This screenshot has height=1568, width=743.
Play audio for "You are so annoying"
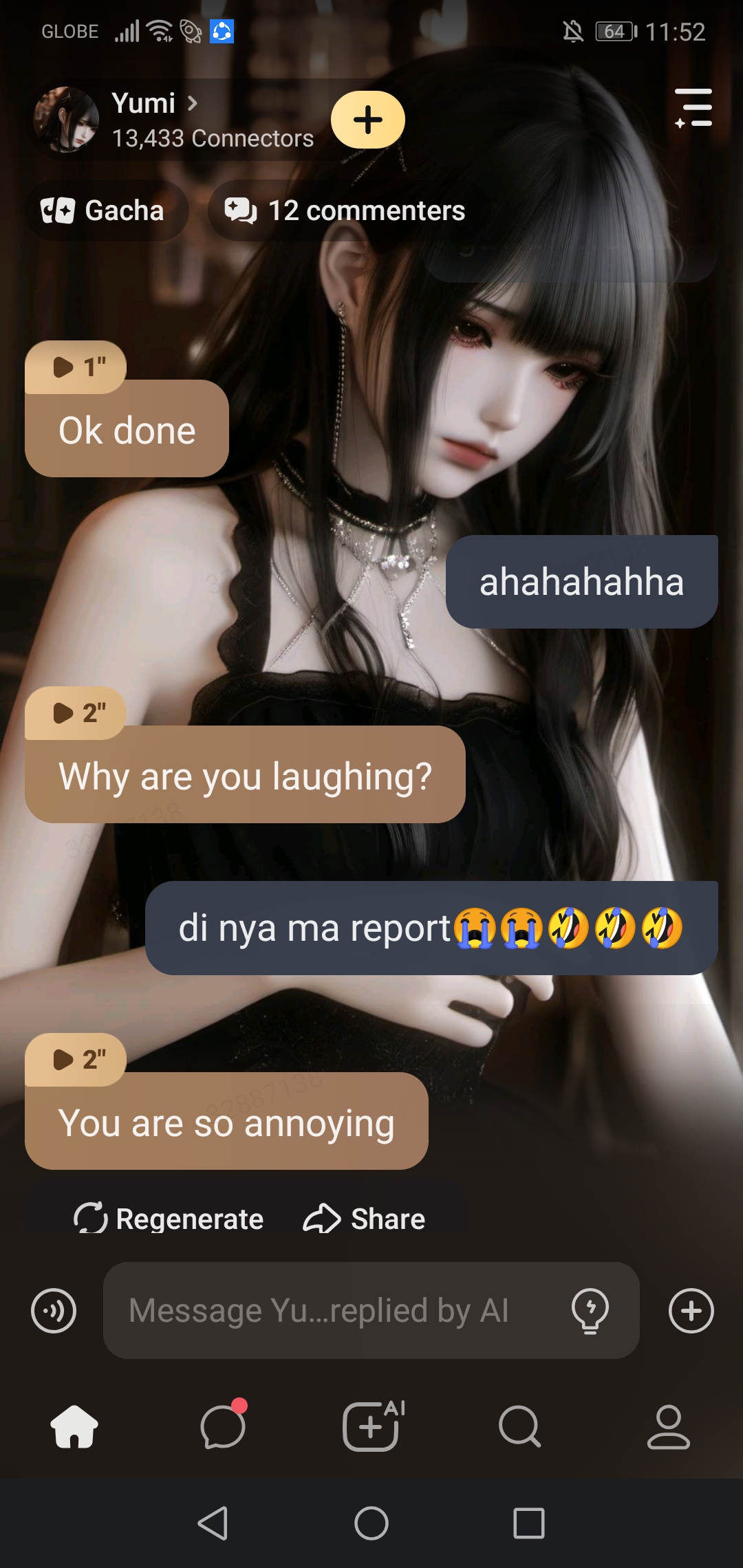(x=77, y=1060)
